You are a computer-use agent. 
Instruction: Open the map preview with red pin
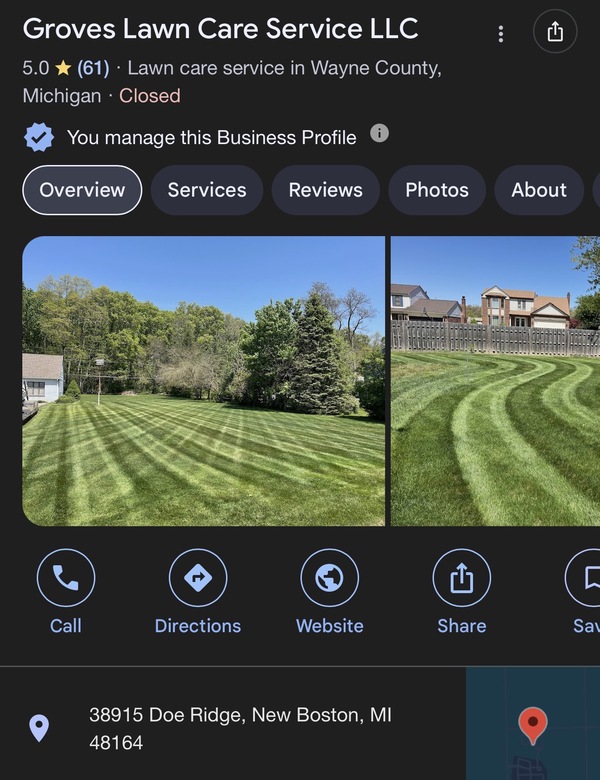coord(533,724)
